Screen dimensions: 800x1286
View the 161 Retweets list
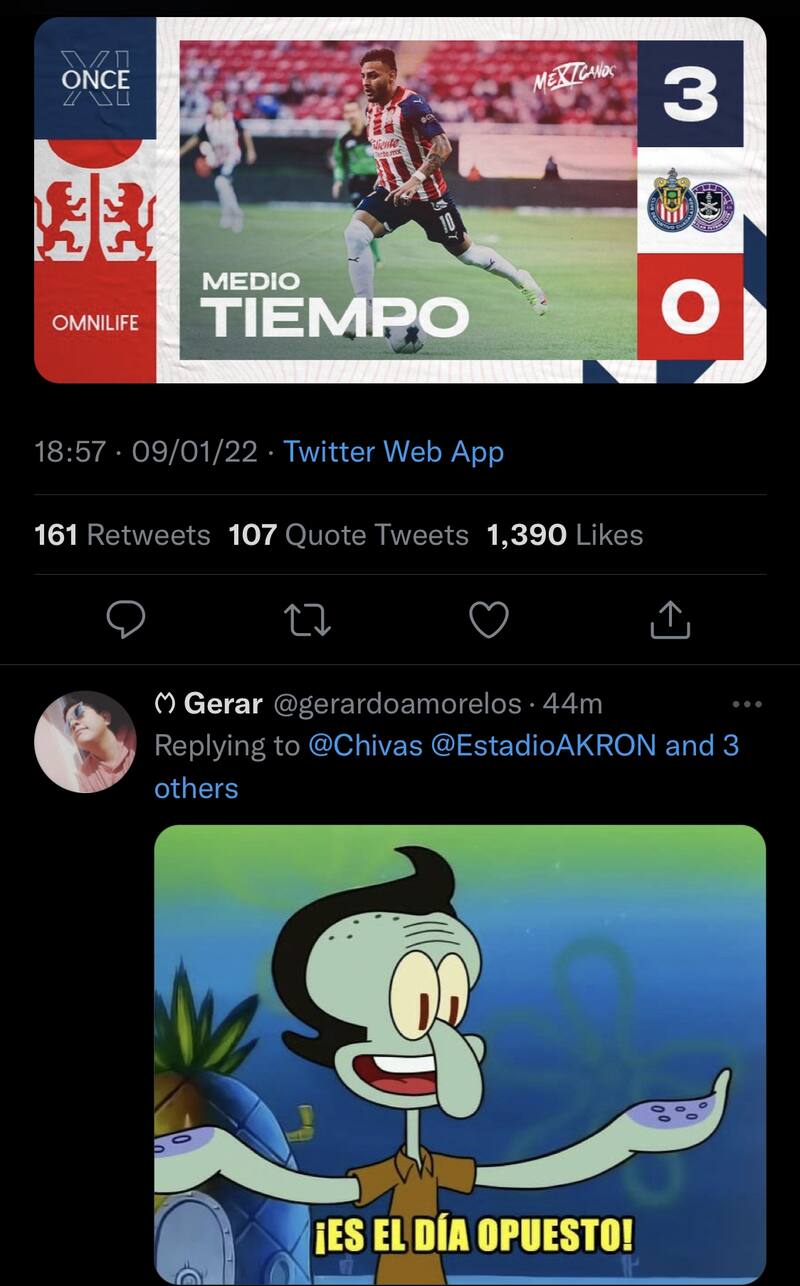point(122,535)
